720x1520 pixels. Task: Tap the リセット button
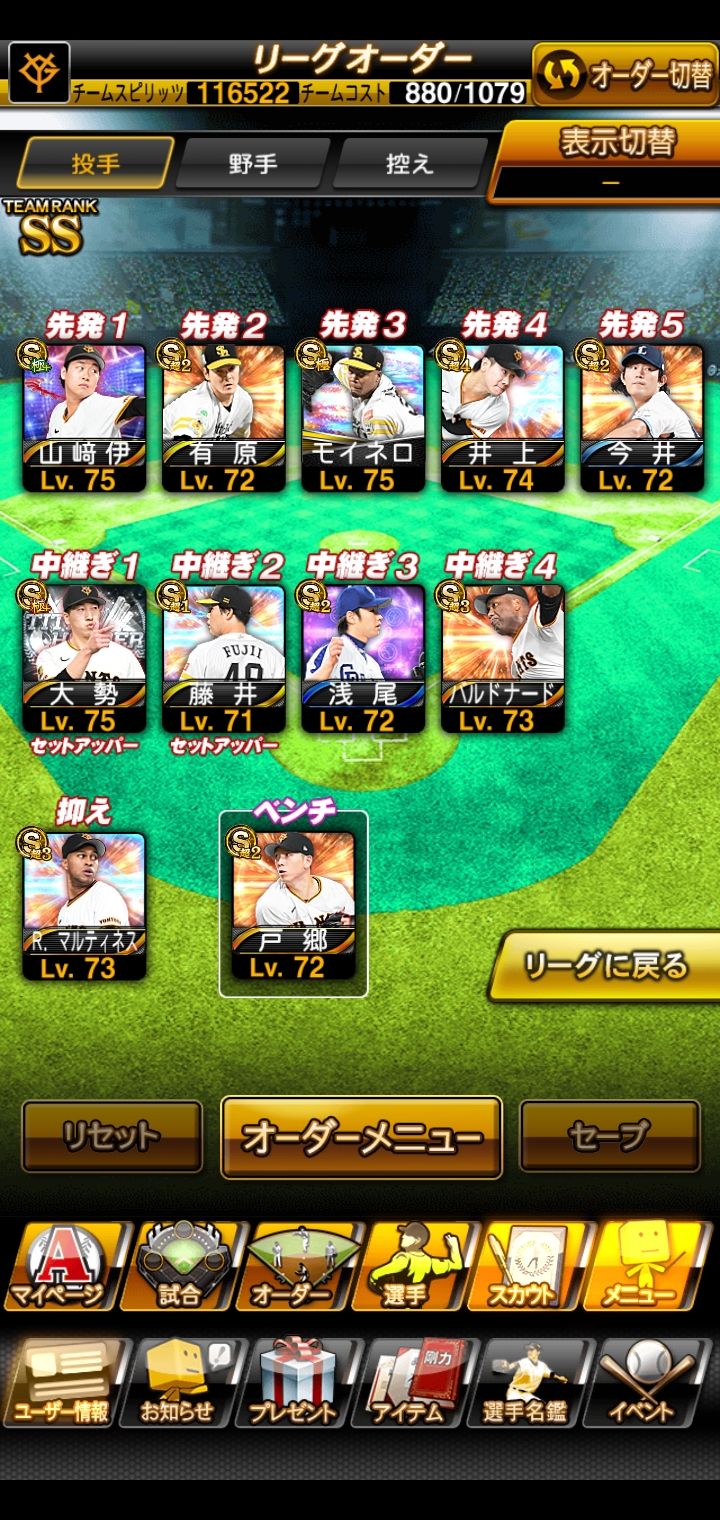(111, 1137)
